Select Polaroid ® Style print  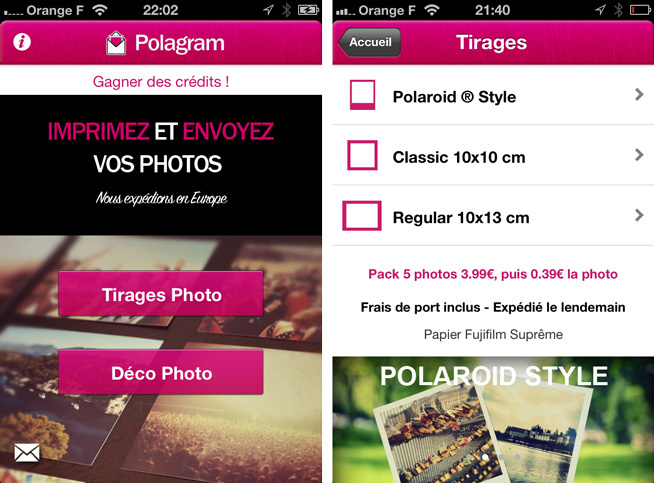(x=492, y=96)
